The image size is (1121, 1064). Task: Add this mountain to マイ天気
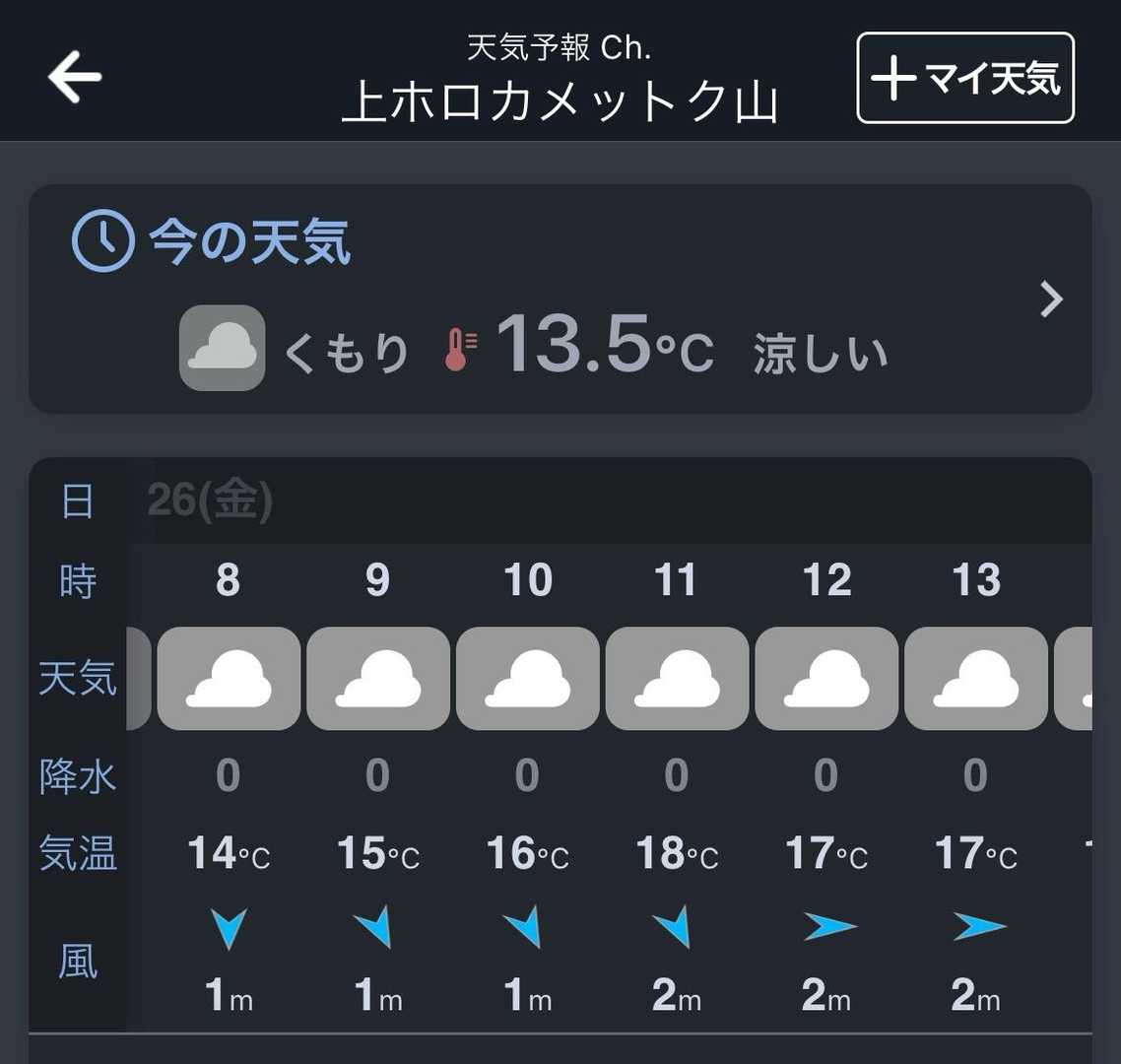click(x=964, y=78)
